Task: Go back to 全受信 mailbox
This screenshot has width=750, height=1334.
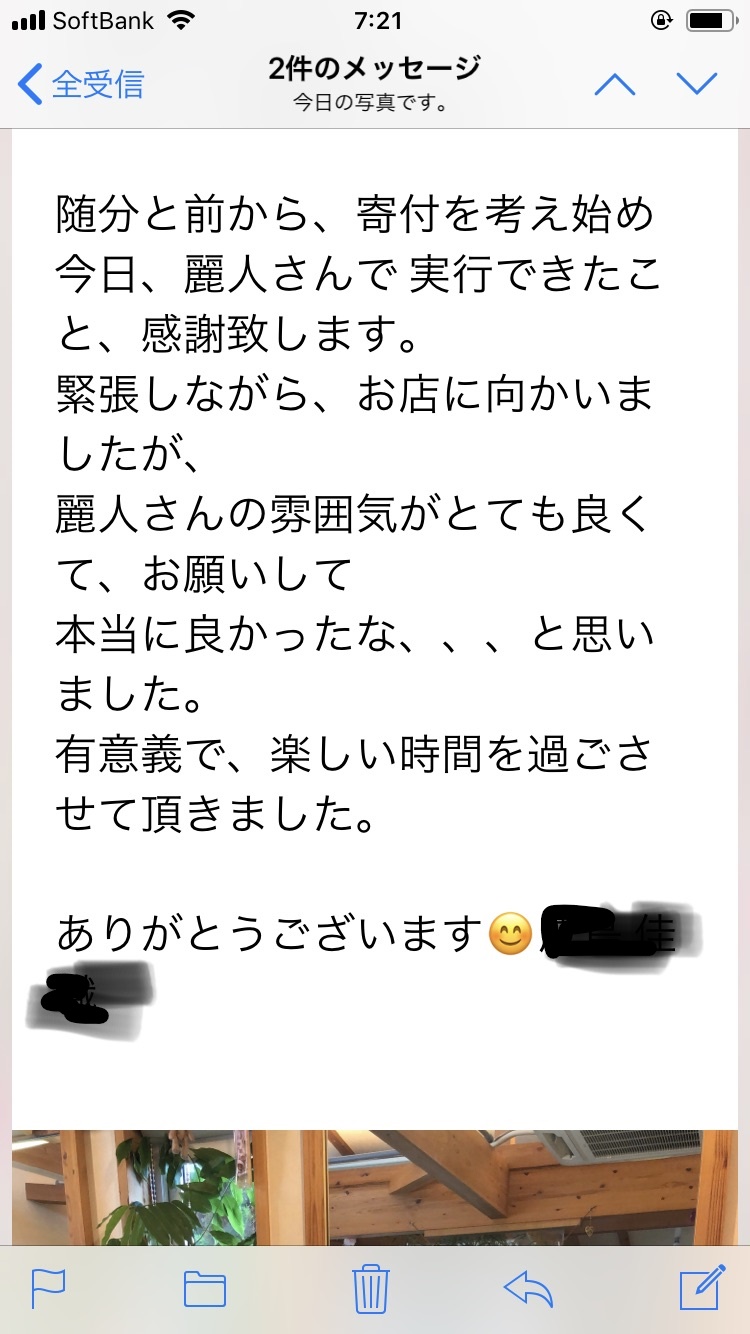Action: point(82,84)
